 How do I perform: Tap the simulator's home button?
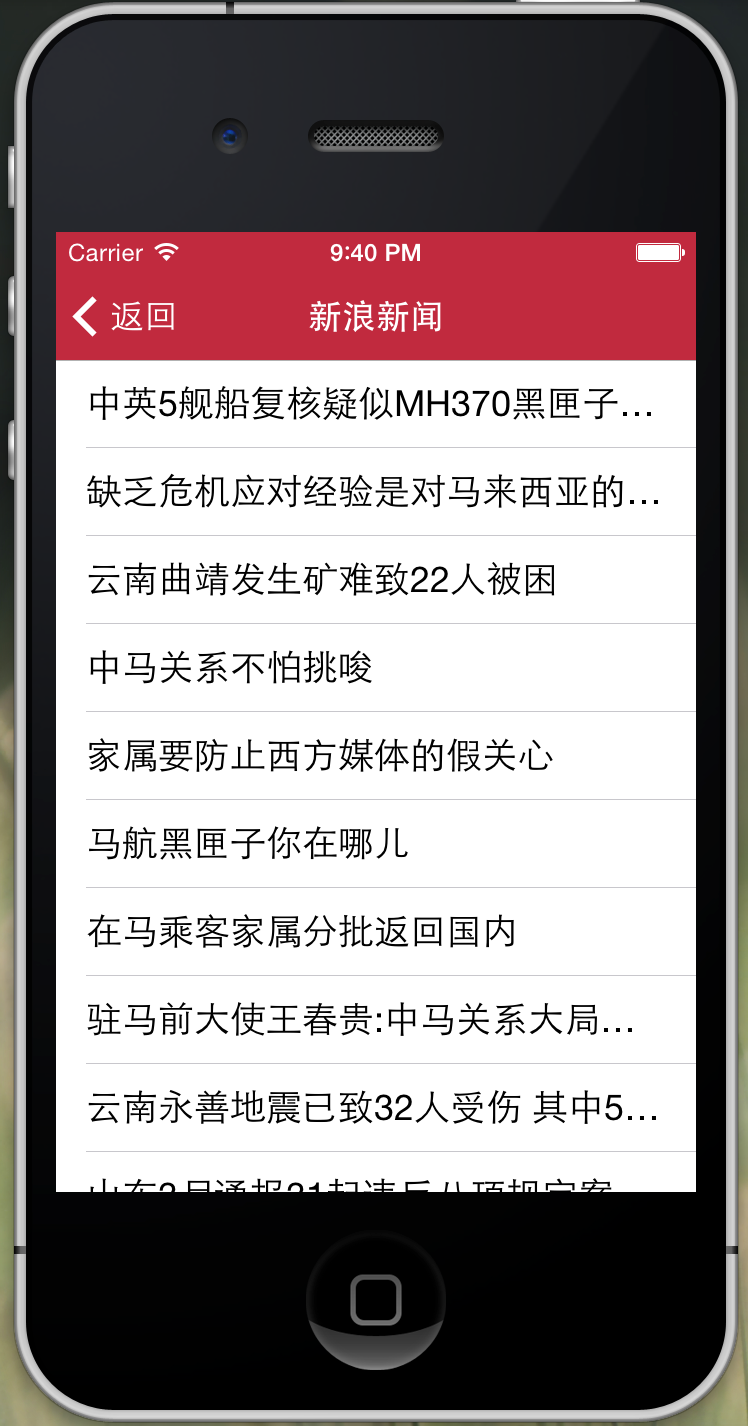click(376, 1300)
